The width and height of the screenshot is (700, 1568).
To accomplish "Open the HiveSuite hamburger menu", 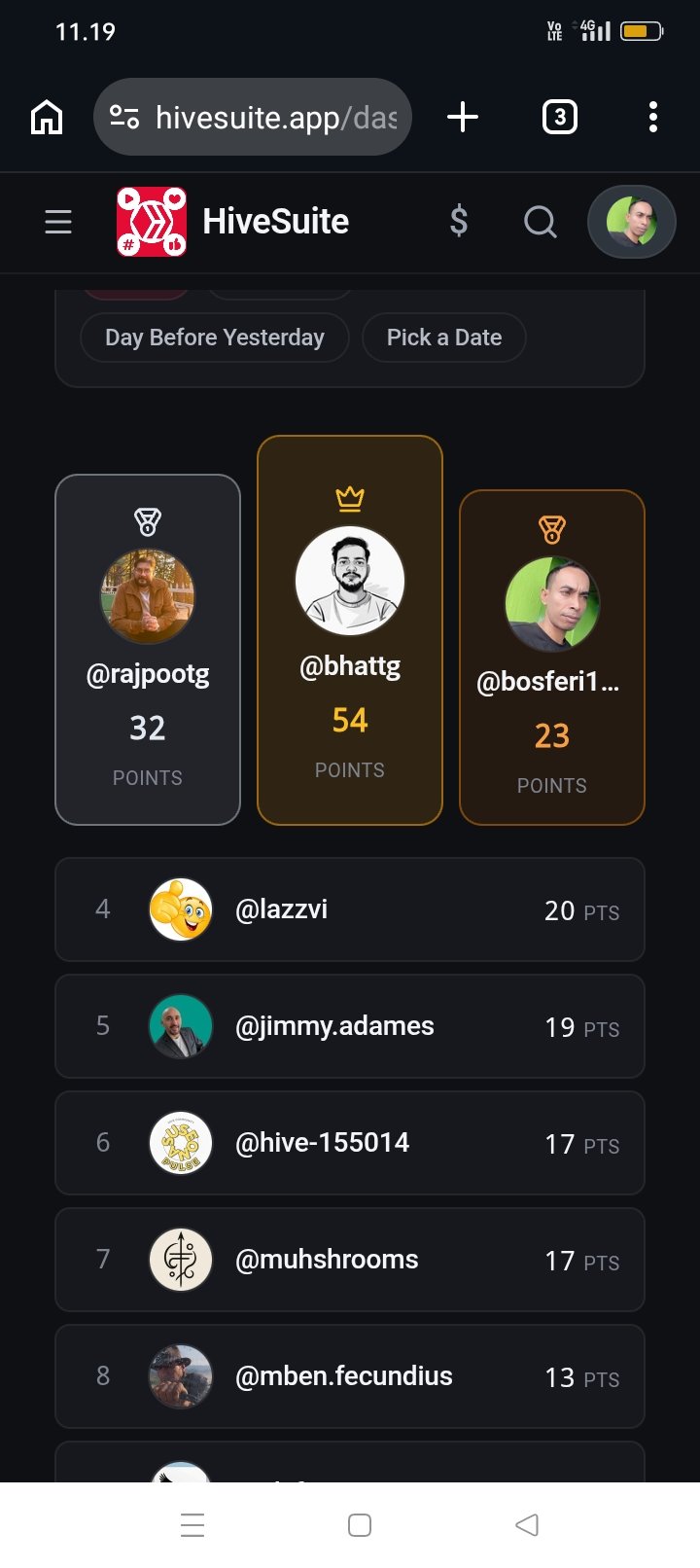I will [58, 222].
